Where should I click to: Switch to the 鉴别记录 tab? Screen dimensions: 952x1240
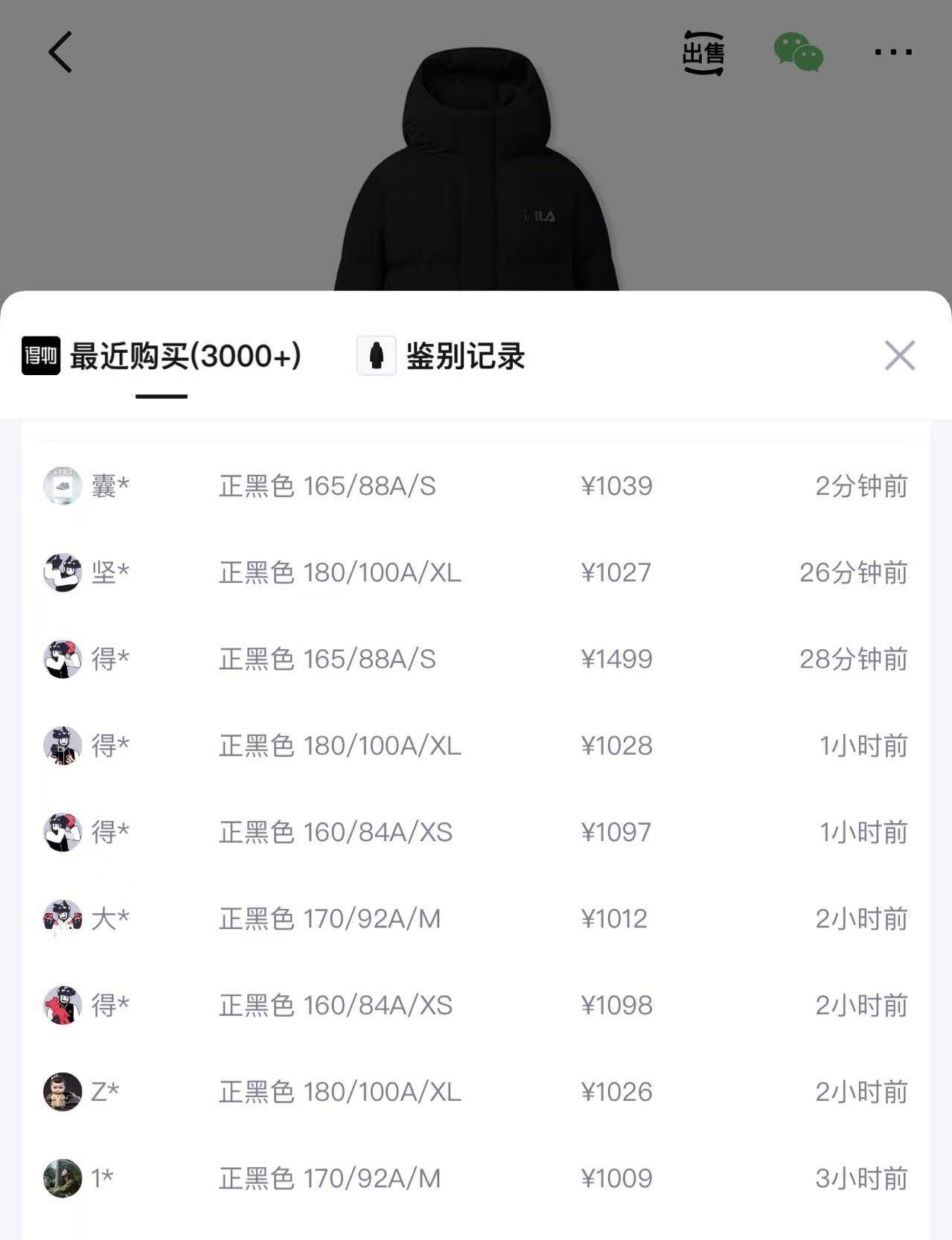tap(465, 356)
